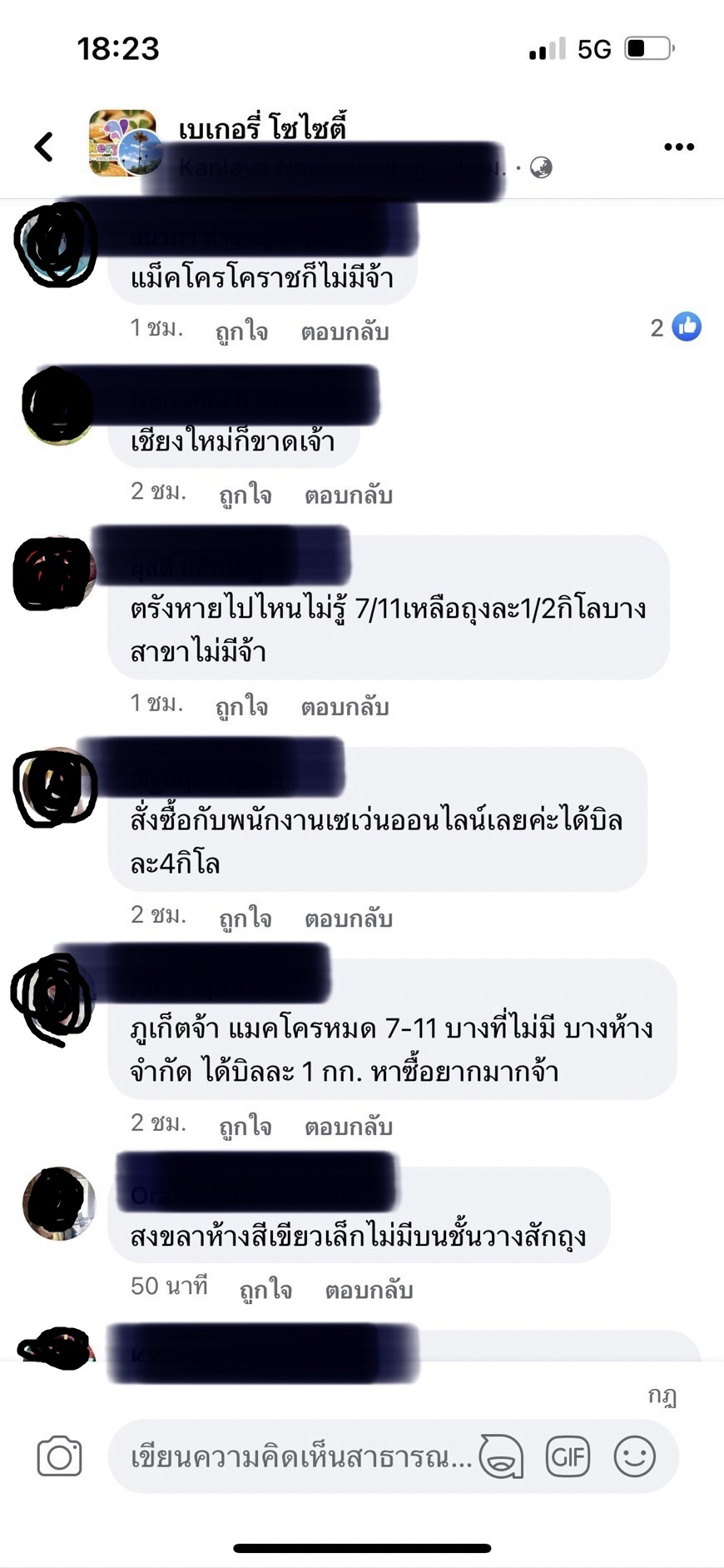Open the three-dot overflow menu

click(678, 147)
